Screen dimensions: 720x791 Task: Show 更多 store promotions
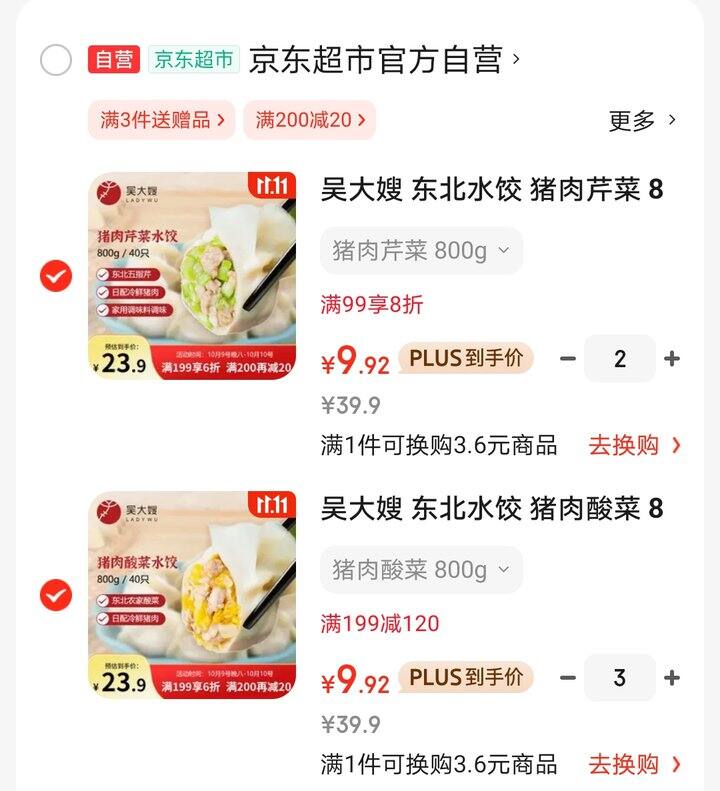coord(642,121)
